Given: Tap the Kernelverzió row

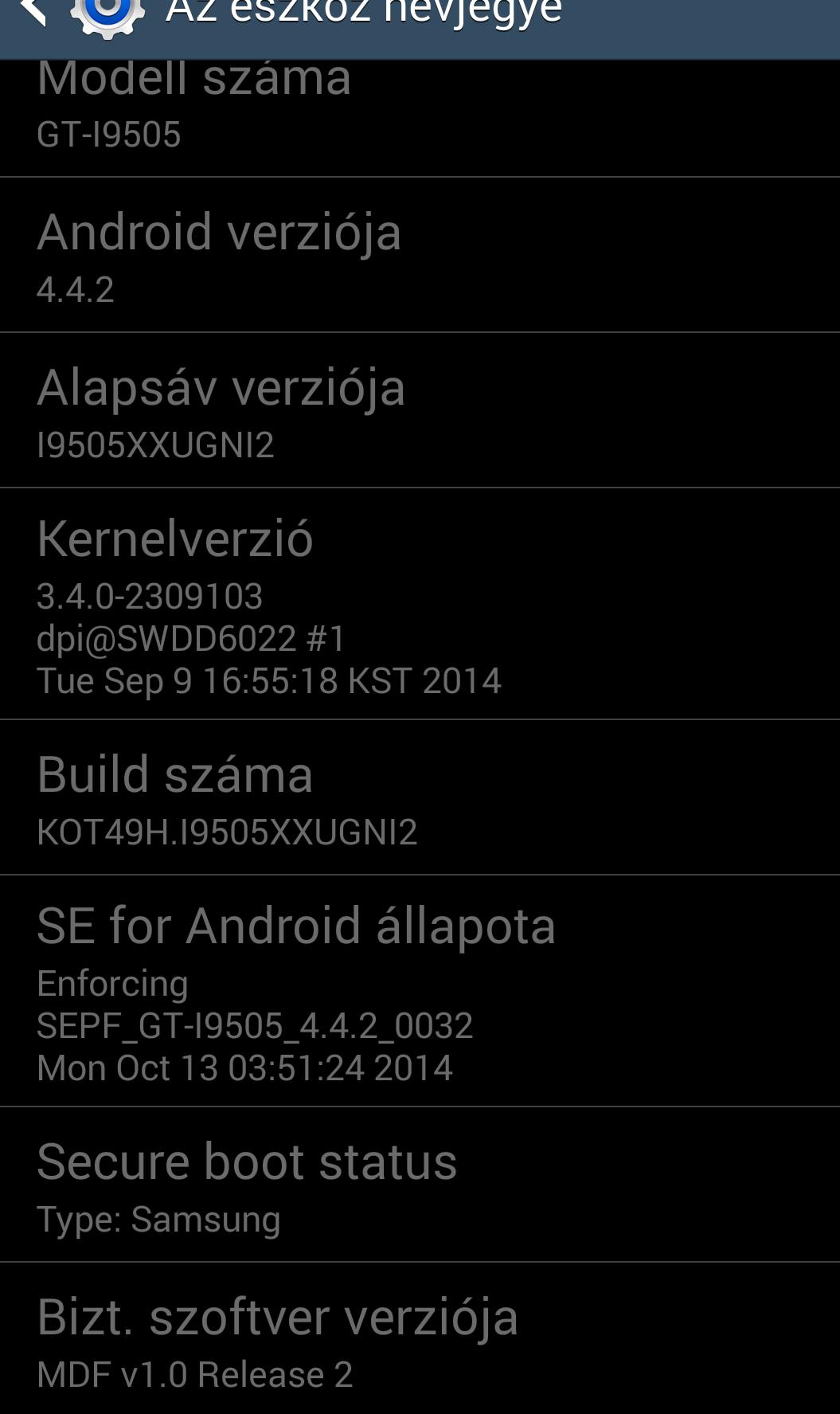Looking at the screenshot, I should [420, 604].
